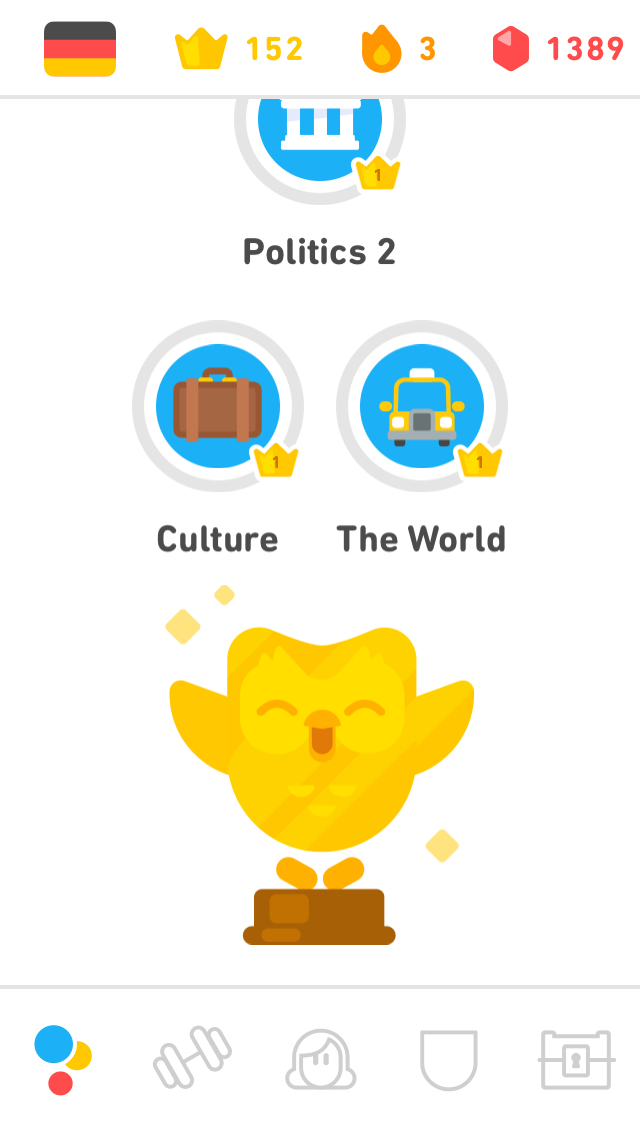Switch to the Learn tab
Screen dimensions: 640x1135
[x=63, y=1060]
